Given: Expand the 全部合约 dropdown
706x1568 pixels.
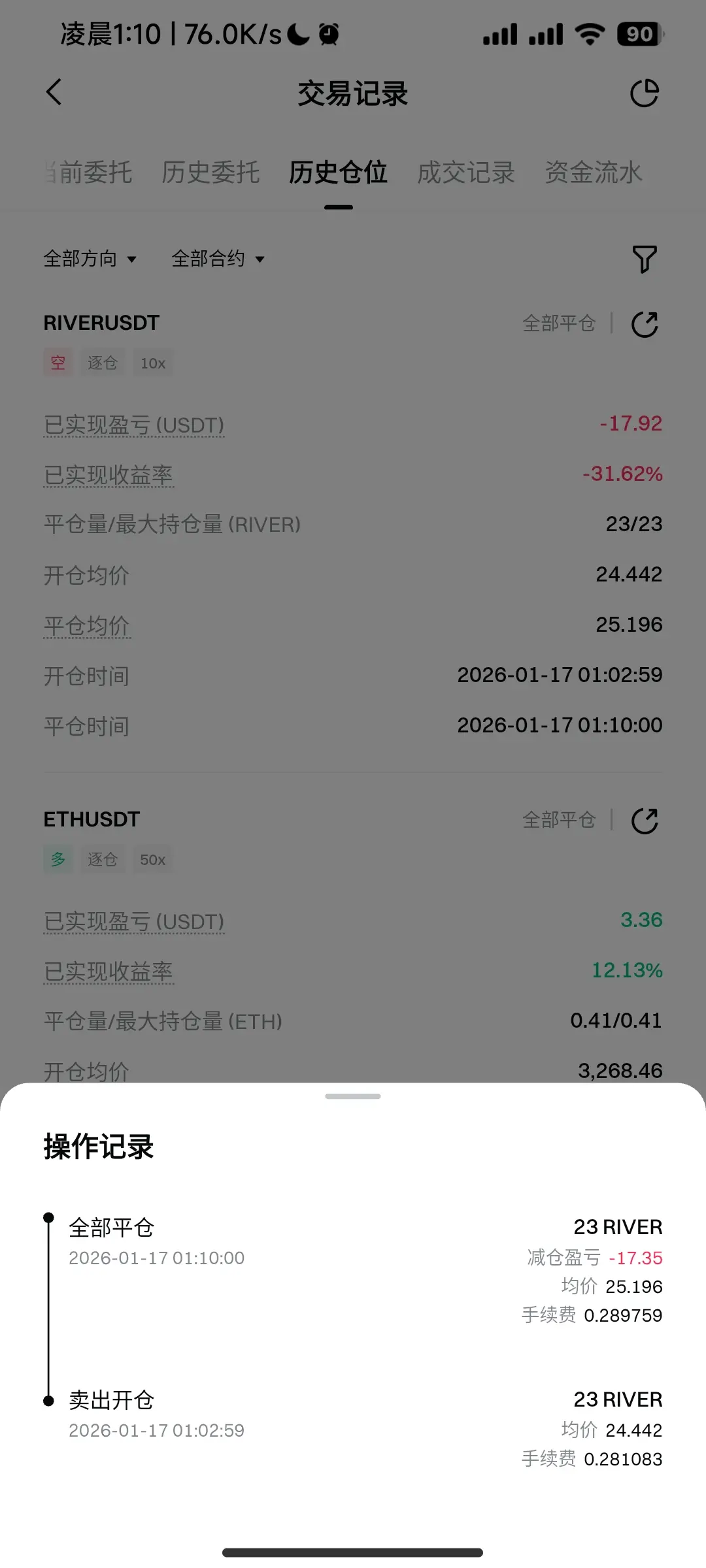Looking at the screenshot, I should (218, 259).
